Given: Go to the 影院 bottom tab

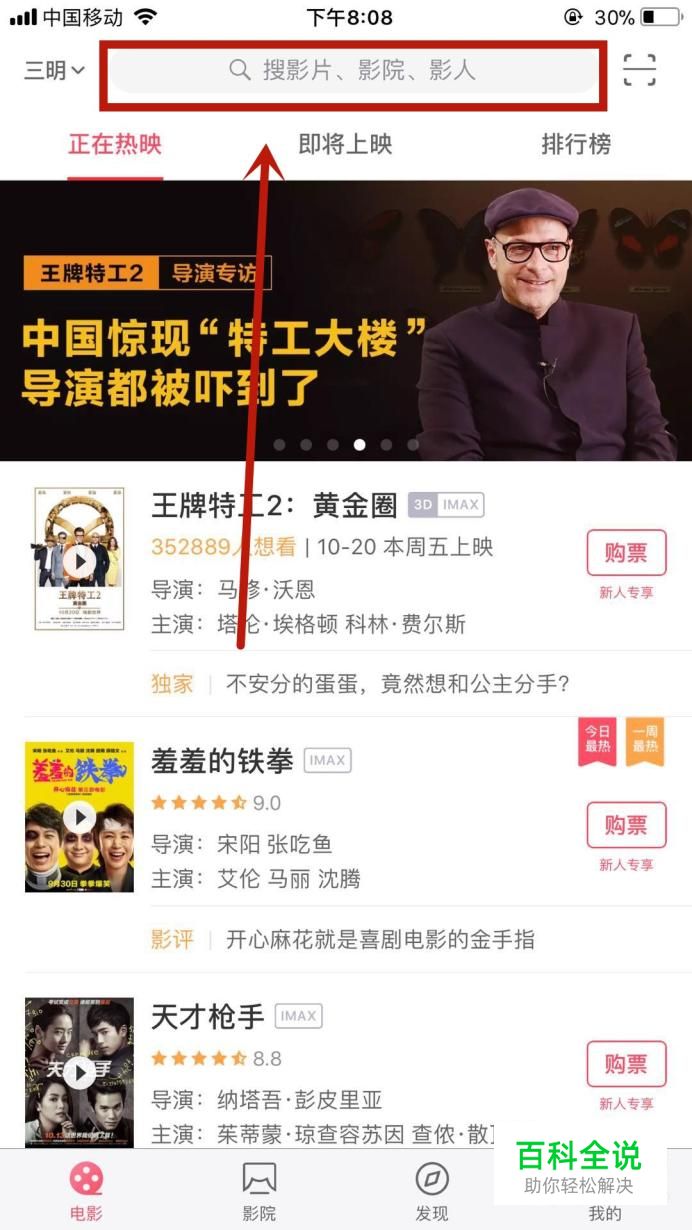Looking at the screenshot, I should point(259,1190).
